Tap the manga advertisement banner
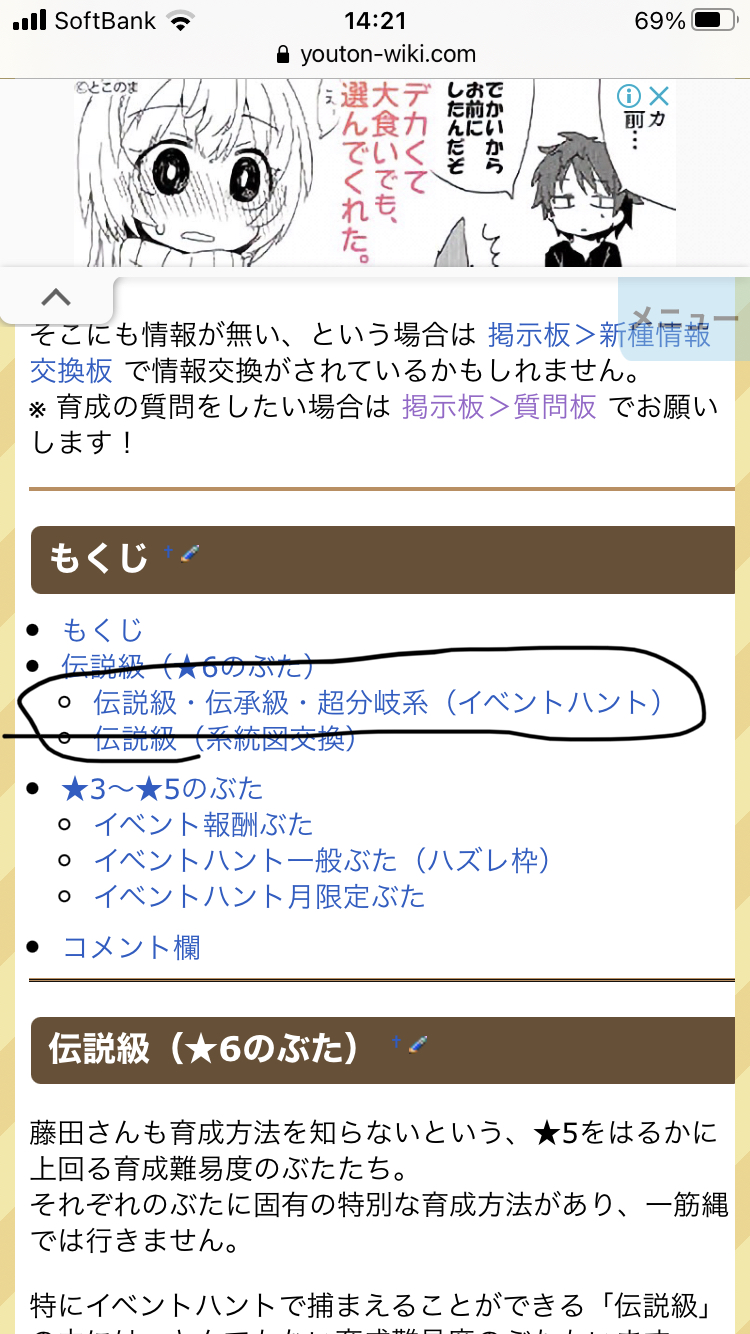The height and width of the screenshot is (1334, 750). pos(374,173)
